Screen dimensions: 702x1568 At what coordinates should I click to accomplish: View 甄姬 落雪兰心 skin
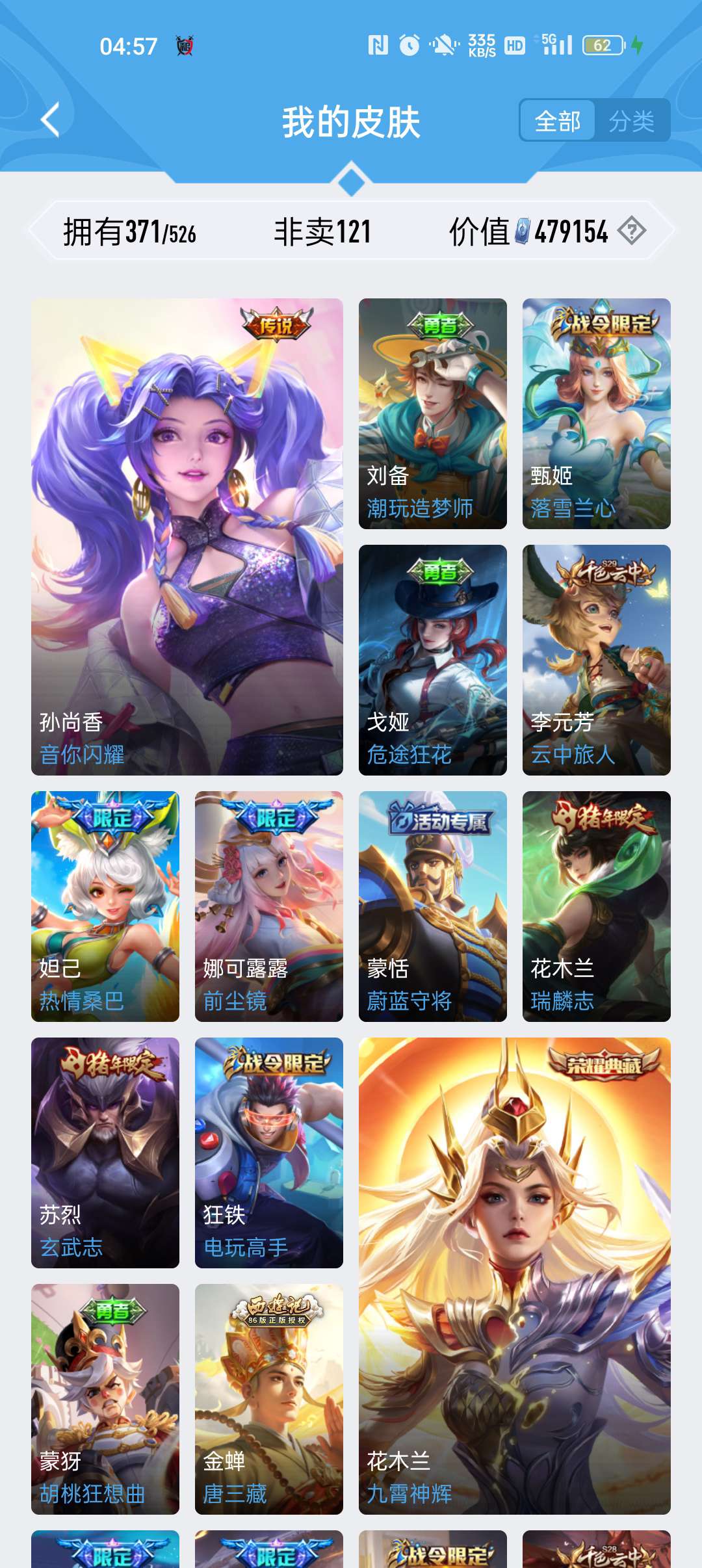[x=597, y=413]
